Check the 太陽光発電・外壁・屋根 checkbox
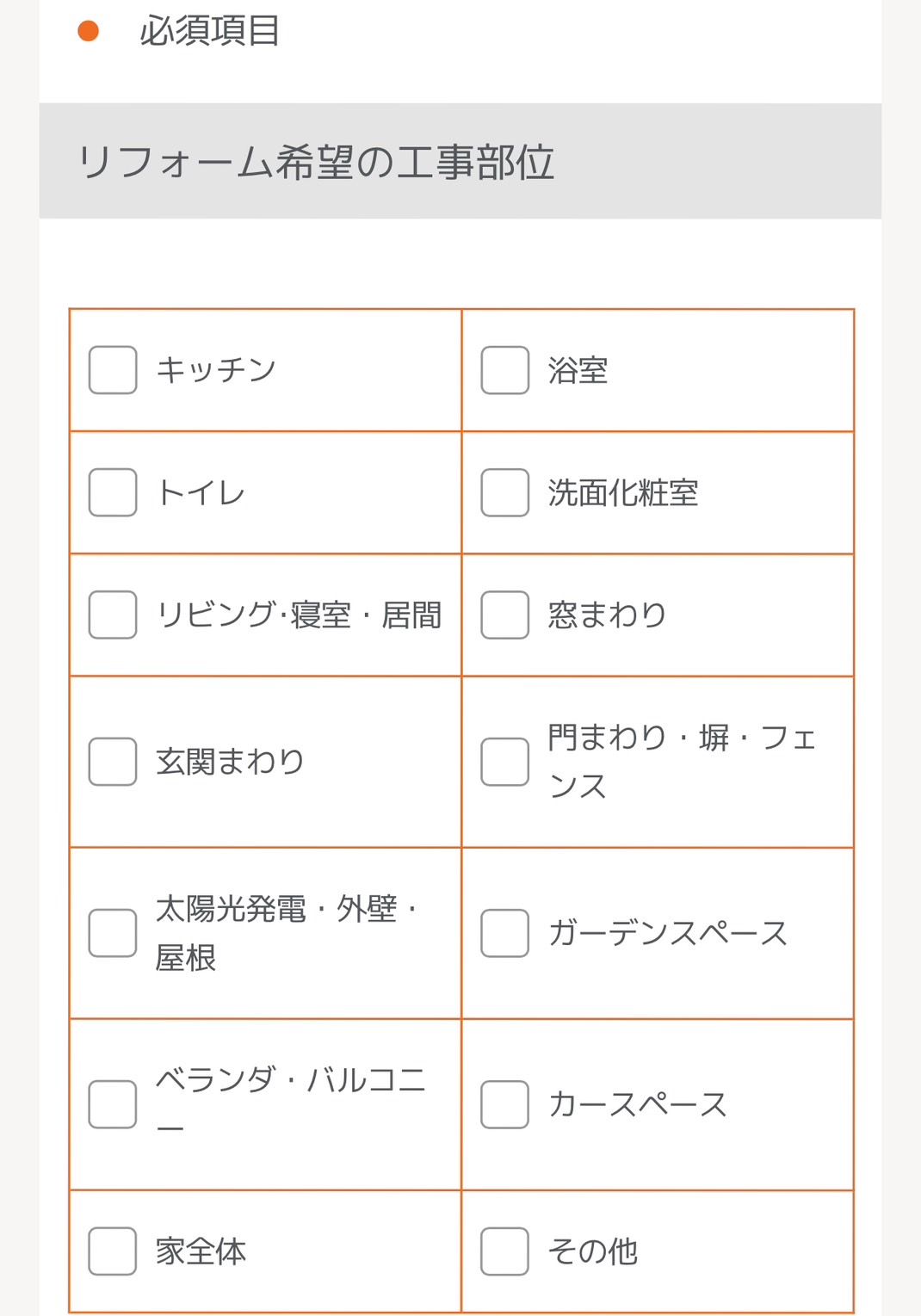Image resolution: width=921 pixels, height=1316 pixels. tap(111, 932)
